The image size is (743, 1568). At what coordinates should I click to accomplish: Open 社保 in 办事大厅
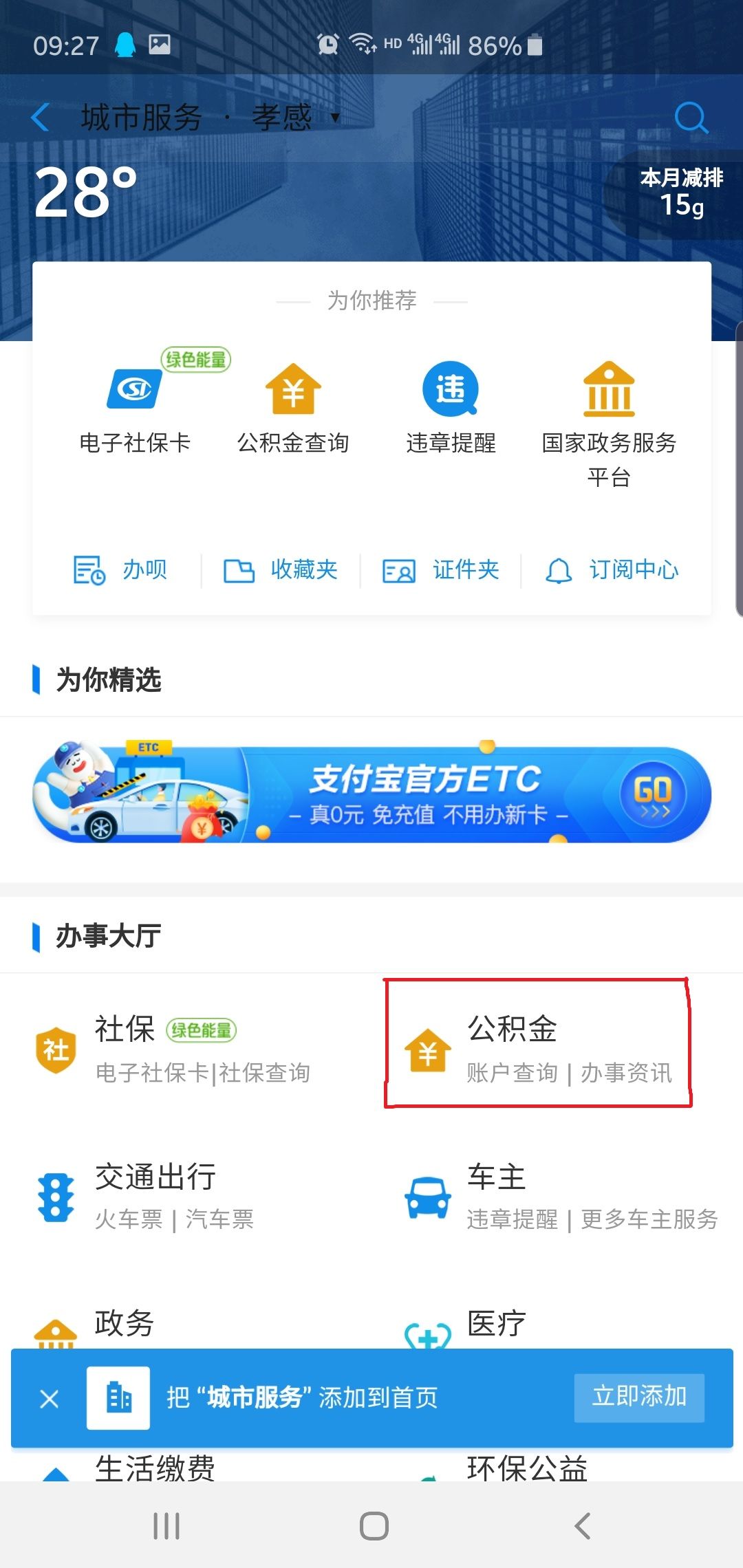coord(172,1049)
